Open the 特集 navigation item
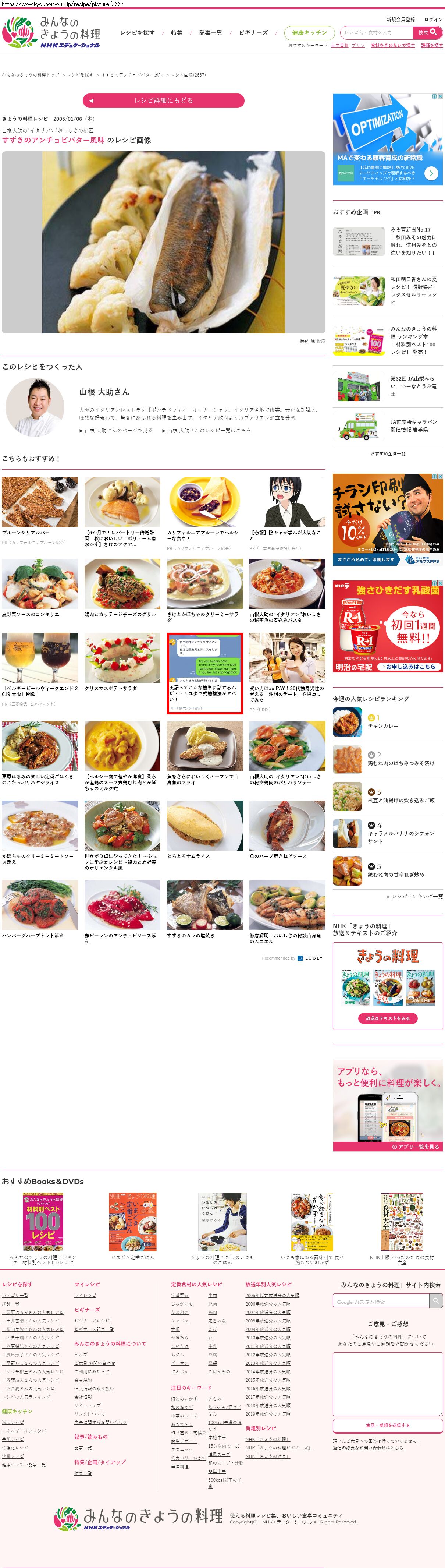The image size is (445, 1568). click(177, 33)
